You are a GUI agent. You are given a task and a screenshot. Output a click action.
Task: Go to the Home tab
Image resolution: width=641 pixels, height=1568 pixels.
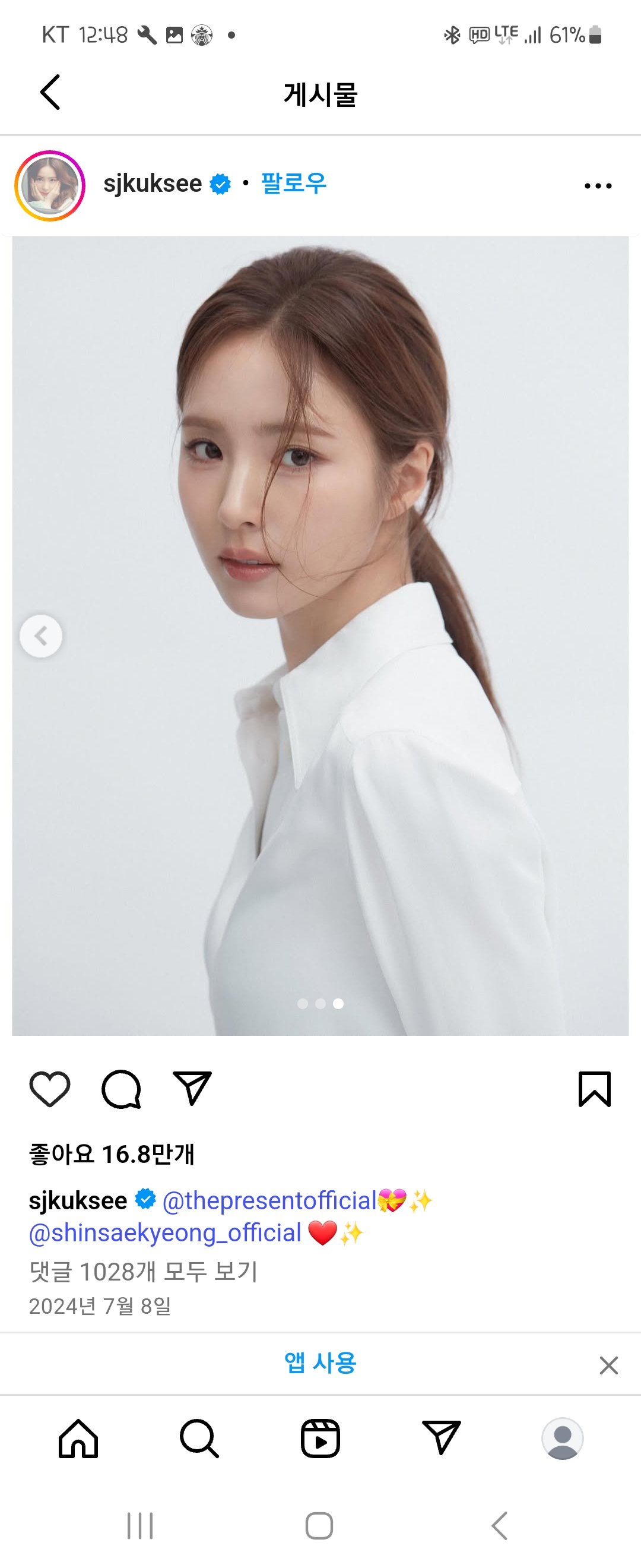78,1439
